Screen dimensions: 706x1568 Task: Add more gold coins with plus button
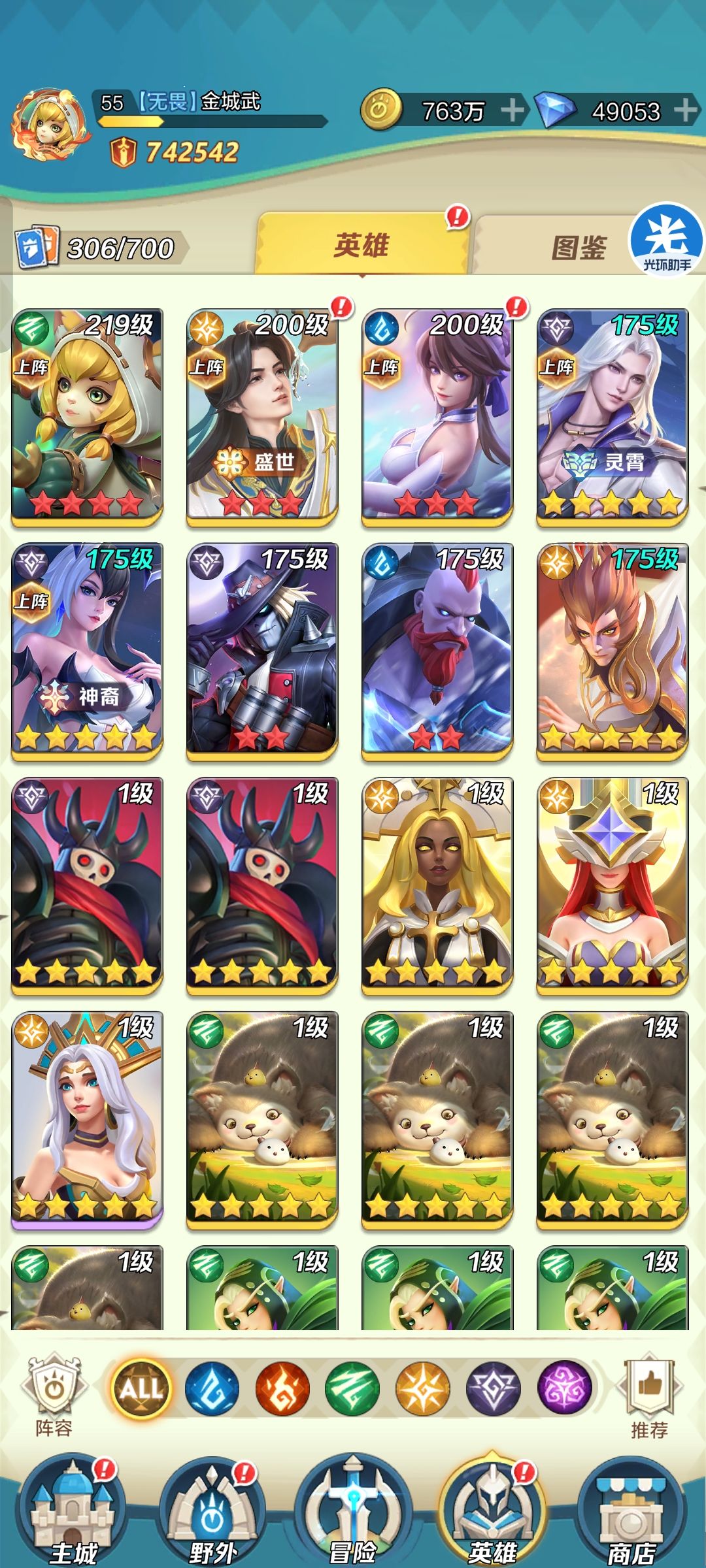point(513,110)
